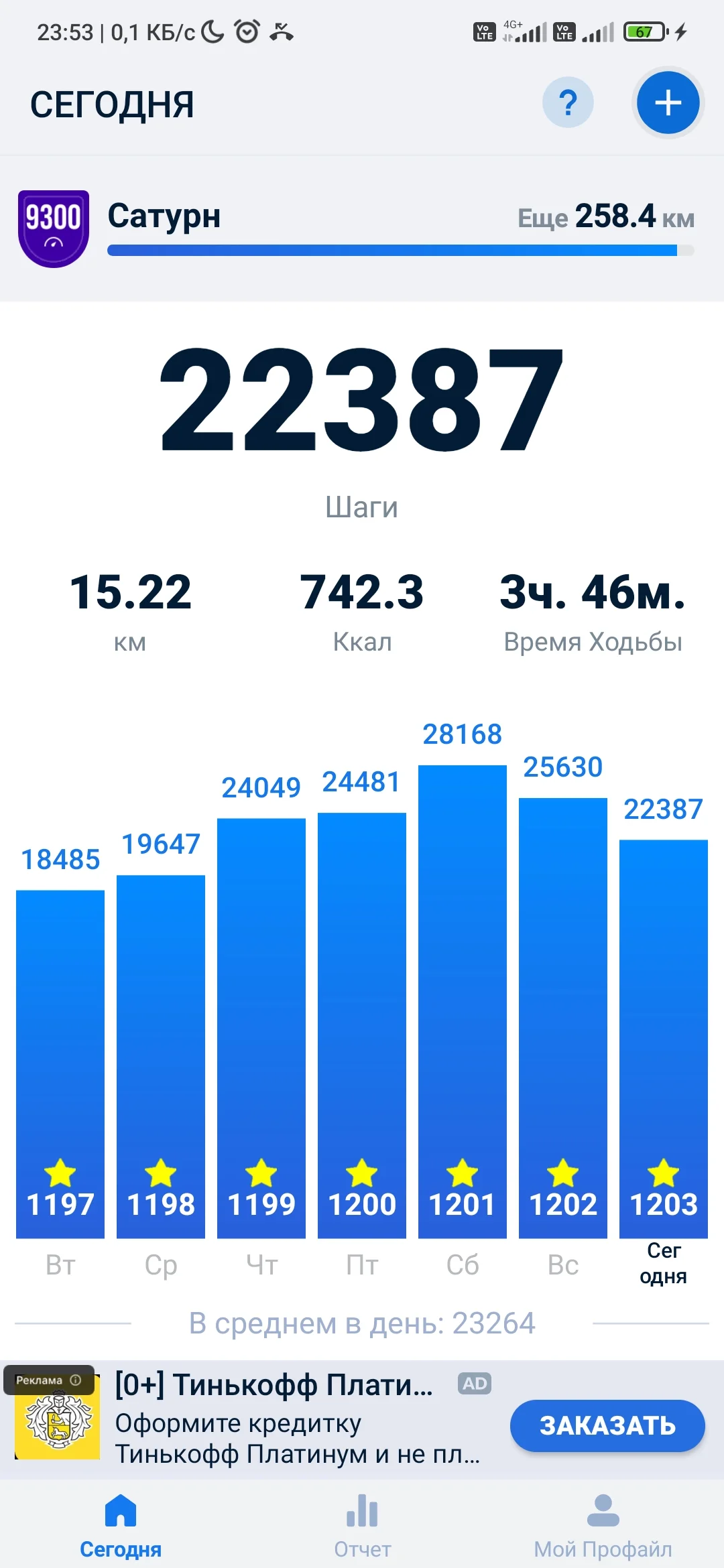This screenshot has height=1568, width=724.
Task: Open the Вс bar with 25630 steps
Action: 563,1017
